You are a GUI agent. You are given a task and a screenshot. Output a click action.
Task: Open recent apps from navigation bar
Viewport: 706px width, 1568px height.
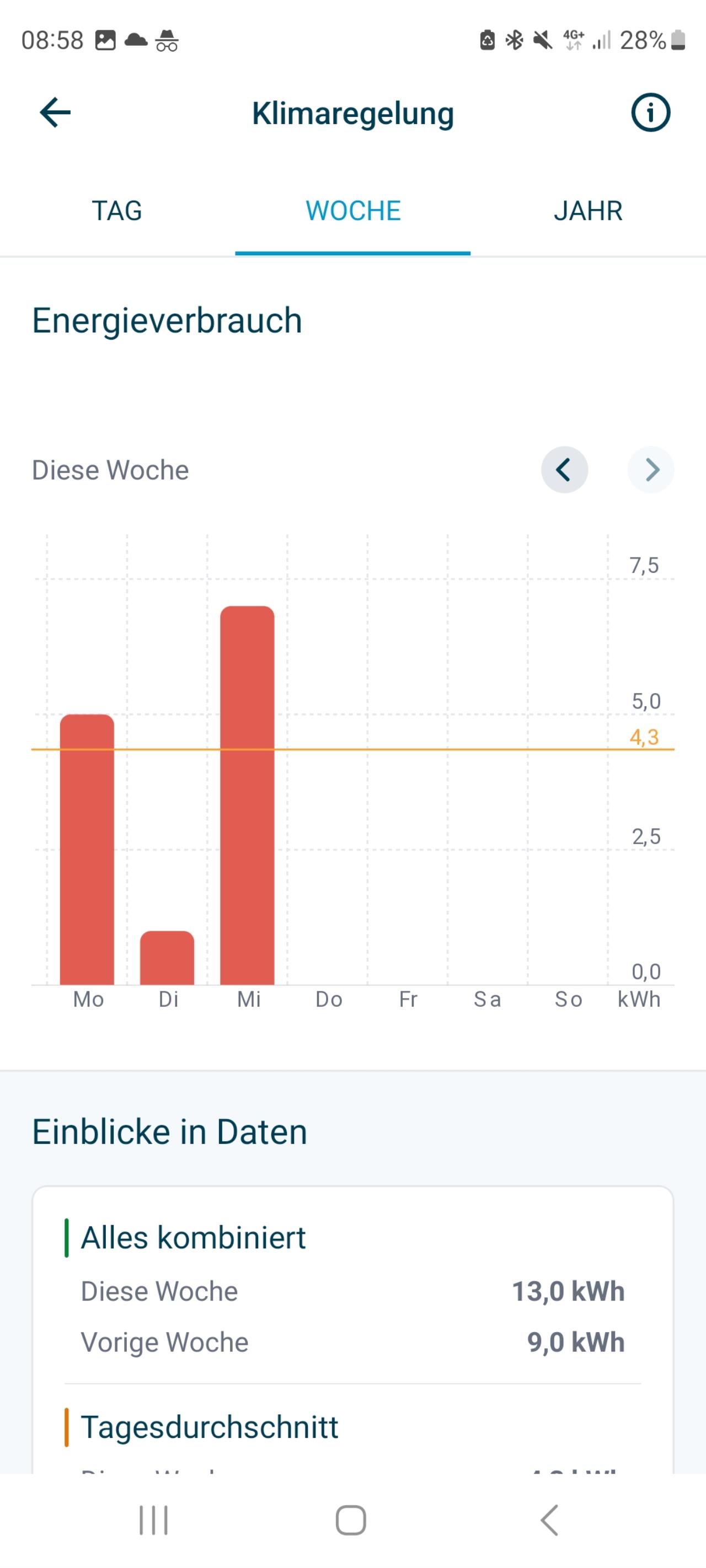click(153, 1520)
